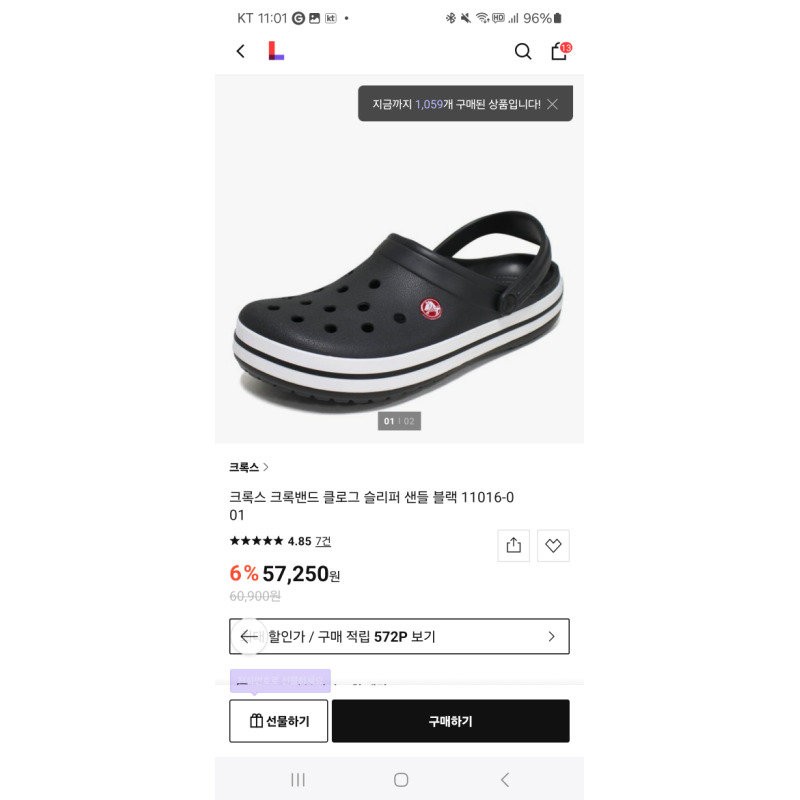Viewport: 800px width, 800px height.
Task: Open the shopping cart with 13 items
Action: pos(561,51)
